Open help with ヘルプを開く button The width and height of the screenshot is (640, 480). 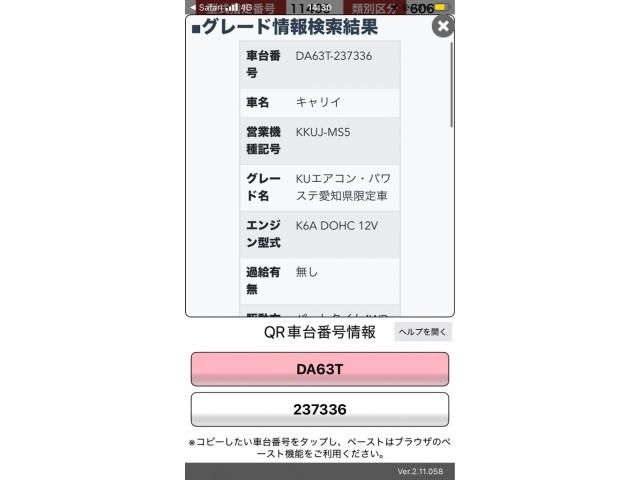(x=423, y=332)
